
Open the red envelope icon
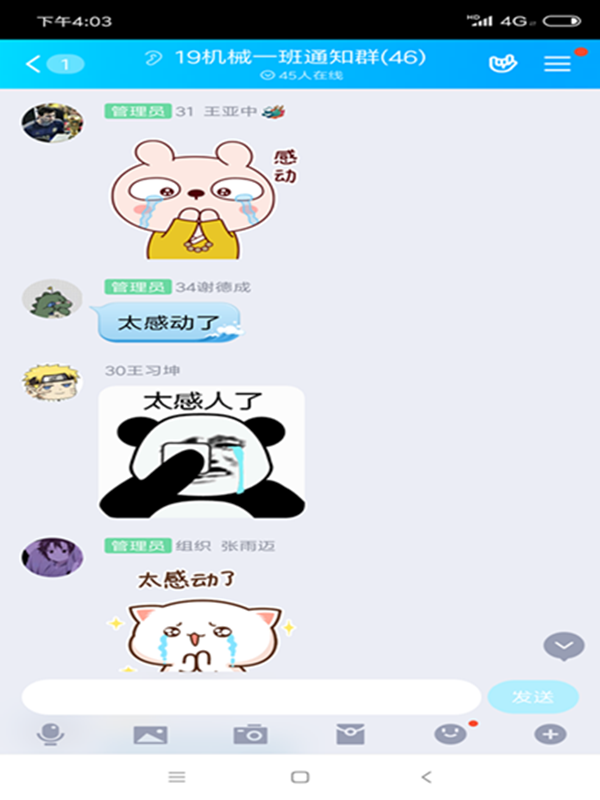350,735
